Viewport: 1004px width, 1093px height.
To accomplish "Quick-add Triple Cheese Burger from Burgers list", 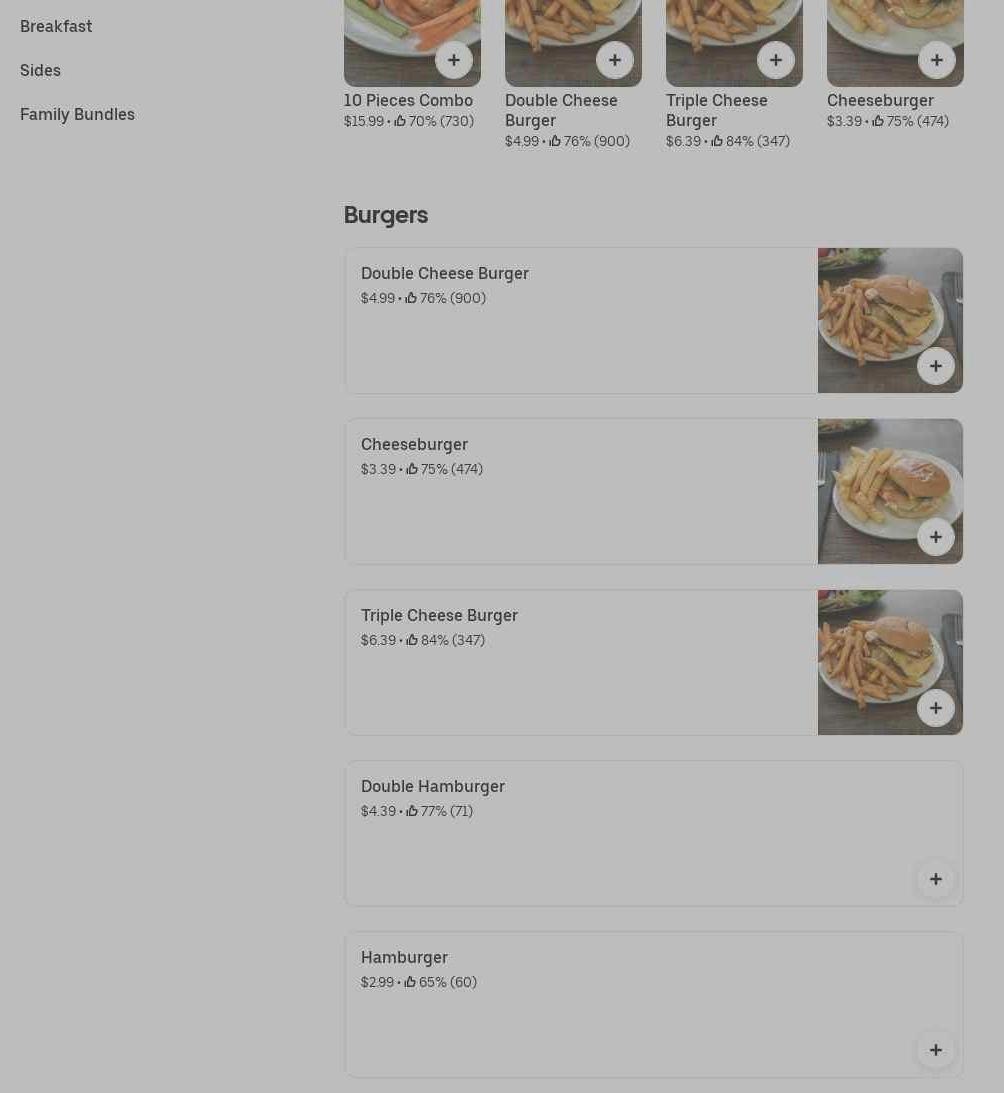I will 936,708.
